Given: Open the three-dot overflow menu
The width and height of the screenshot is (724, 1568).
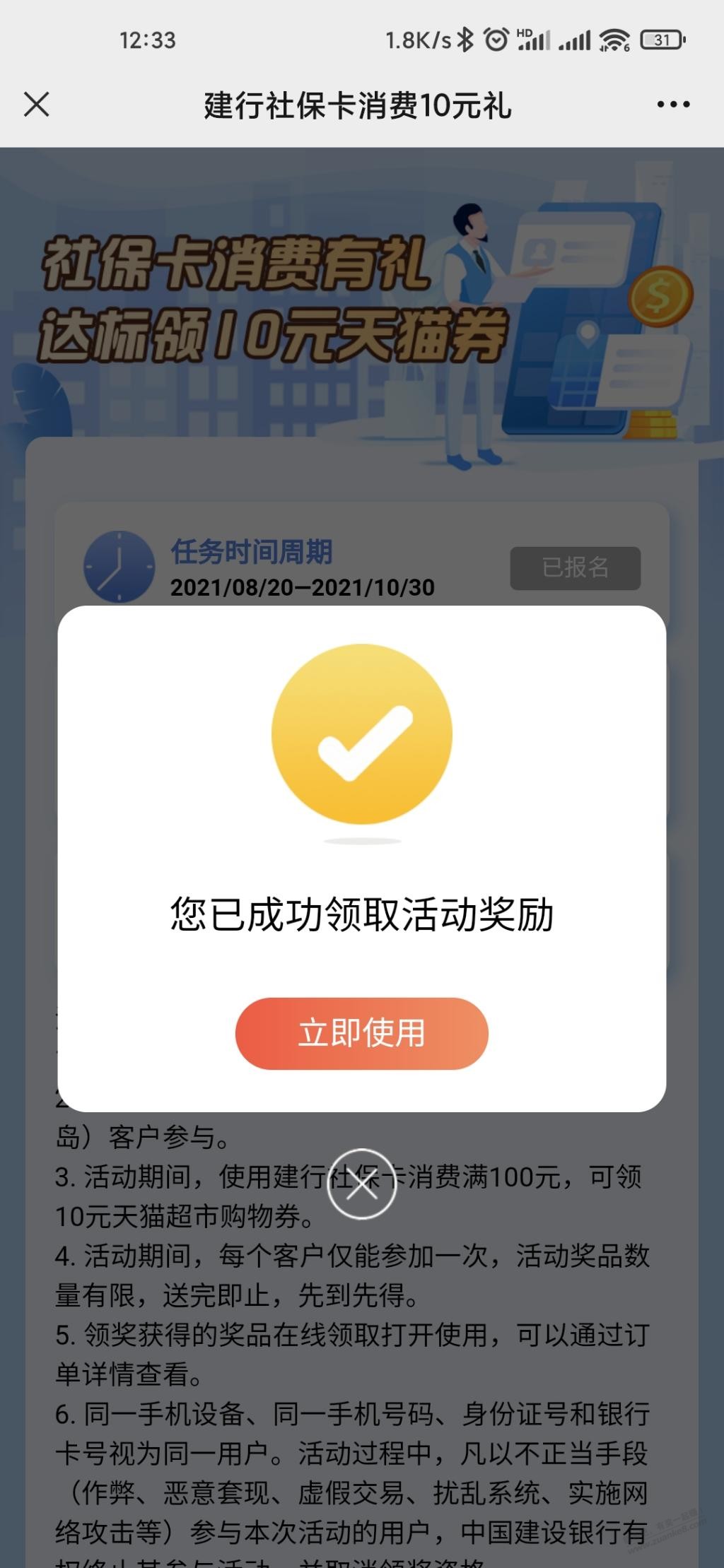Looking at the screenshot, I should tap(672, 105).
